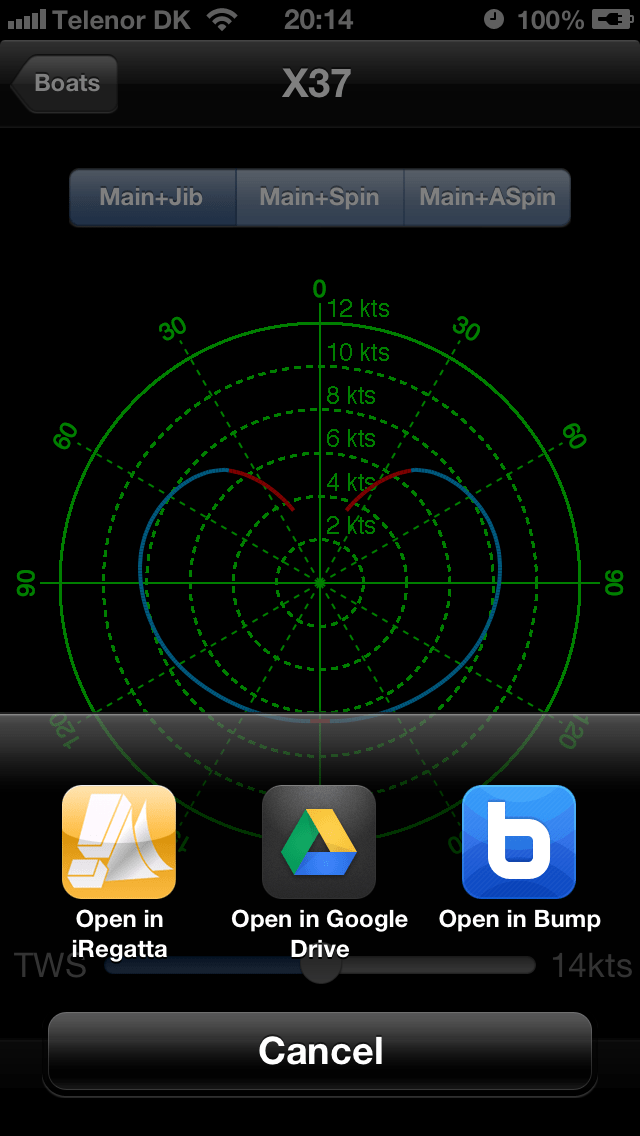Cancel the Open in sheet
Image resolution: width=640 pixels, height=1136 pixels.
(320, 1051)
